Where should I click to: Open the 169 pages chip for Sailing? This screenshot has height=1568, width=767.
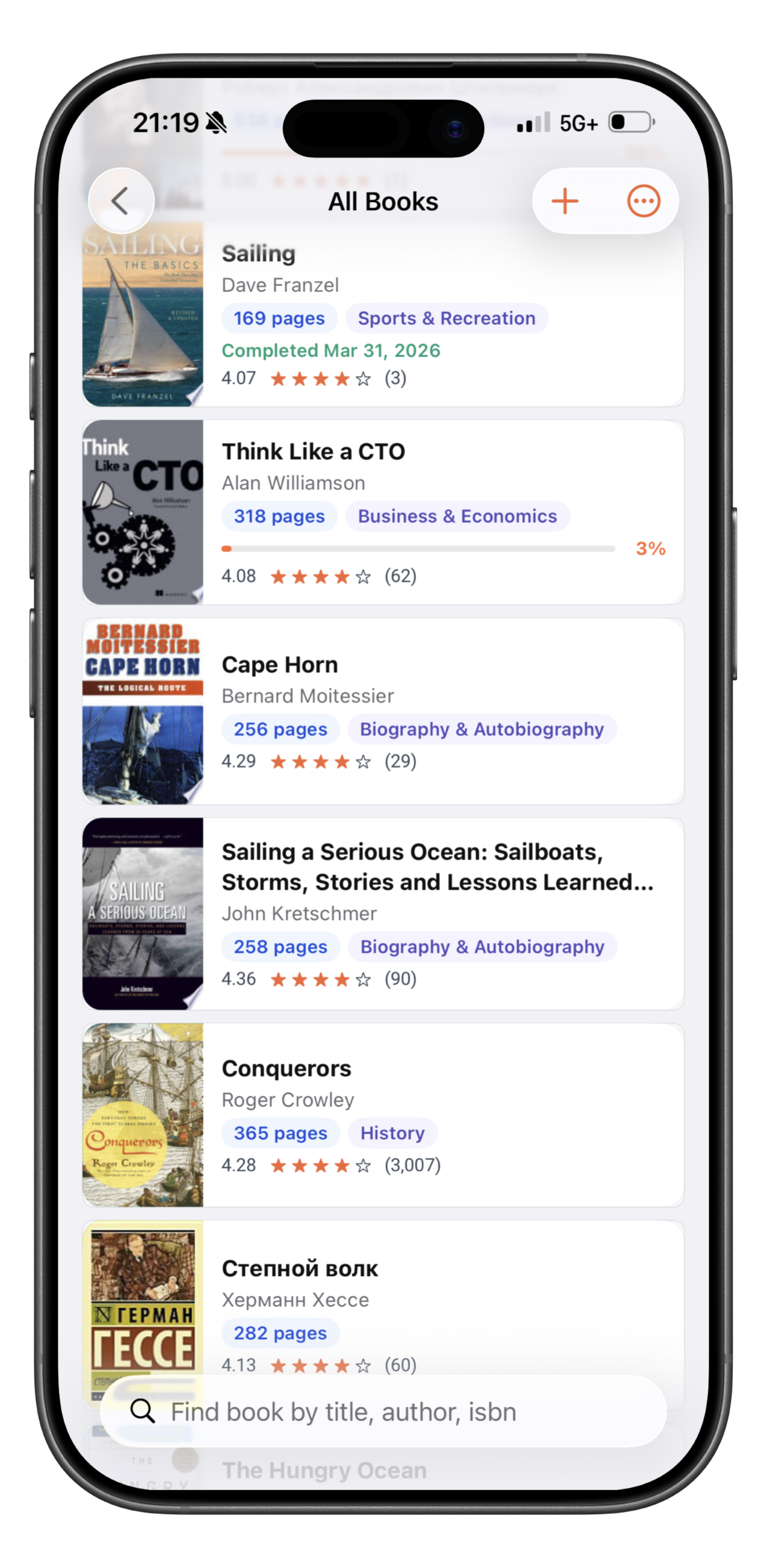(279, 318)
